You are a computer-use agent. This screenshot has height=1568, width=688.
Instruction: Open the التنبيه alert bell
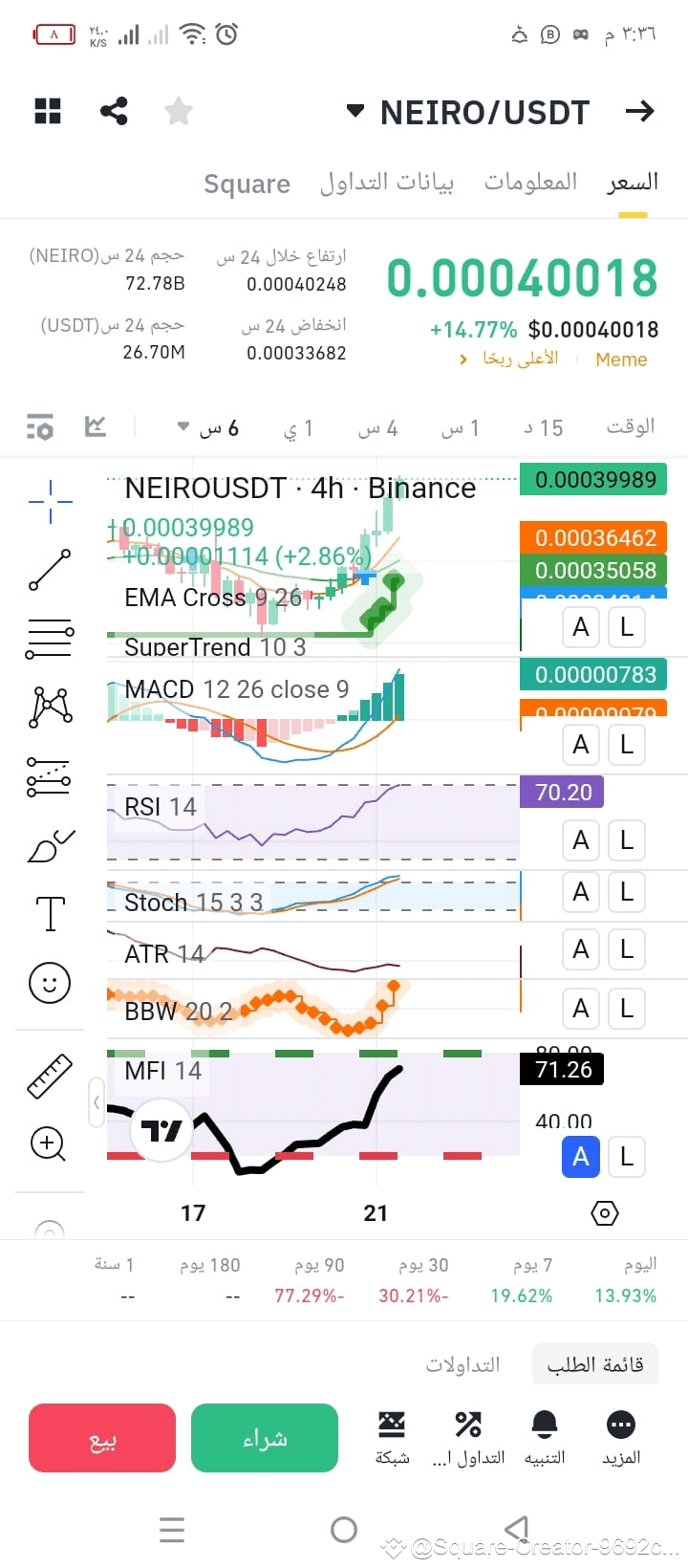545,1438
